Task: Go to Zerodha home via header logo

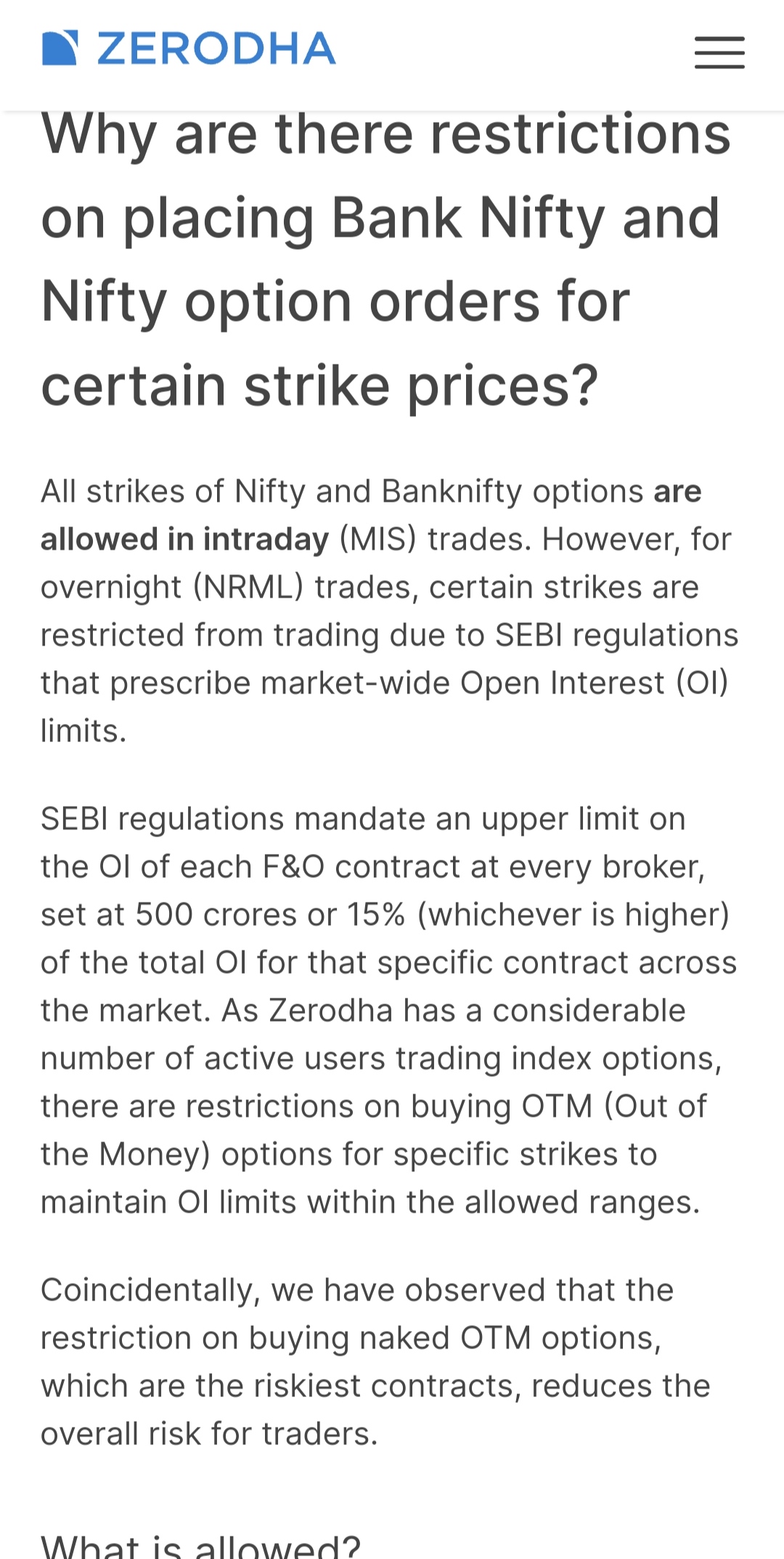Action: (x=189, y=49)
